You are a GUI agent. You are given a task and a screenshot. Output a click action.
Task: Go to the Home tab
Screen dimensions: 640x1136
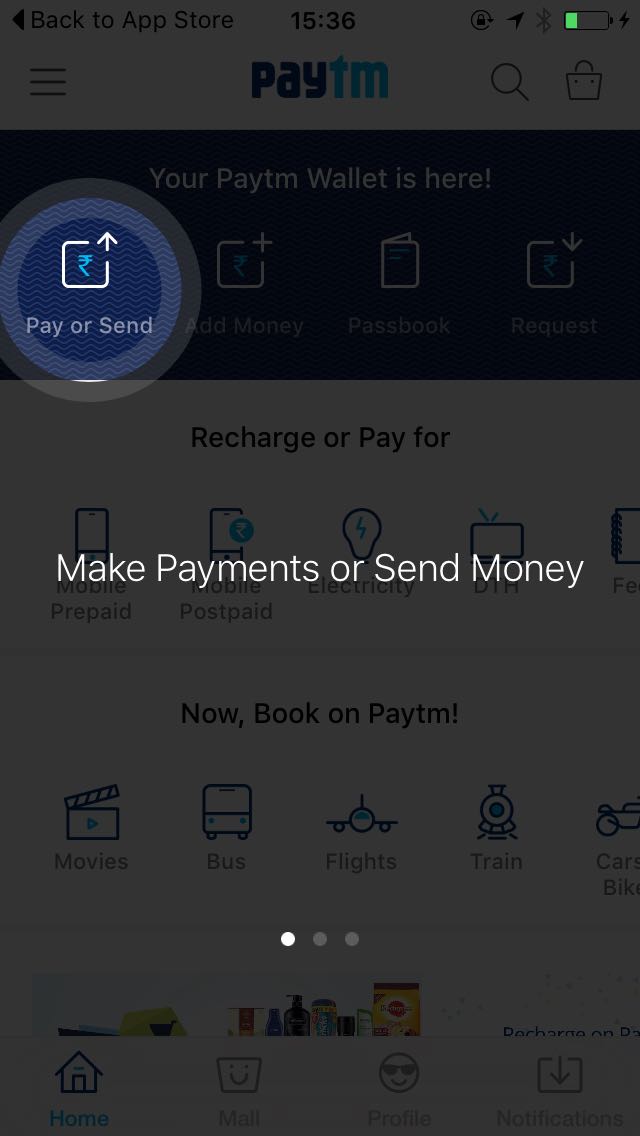coord(79,1091)
